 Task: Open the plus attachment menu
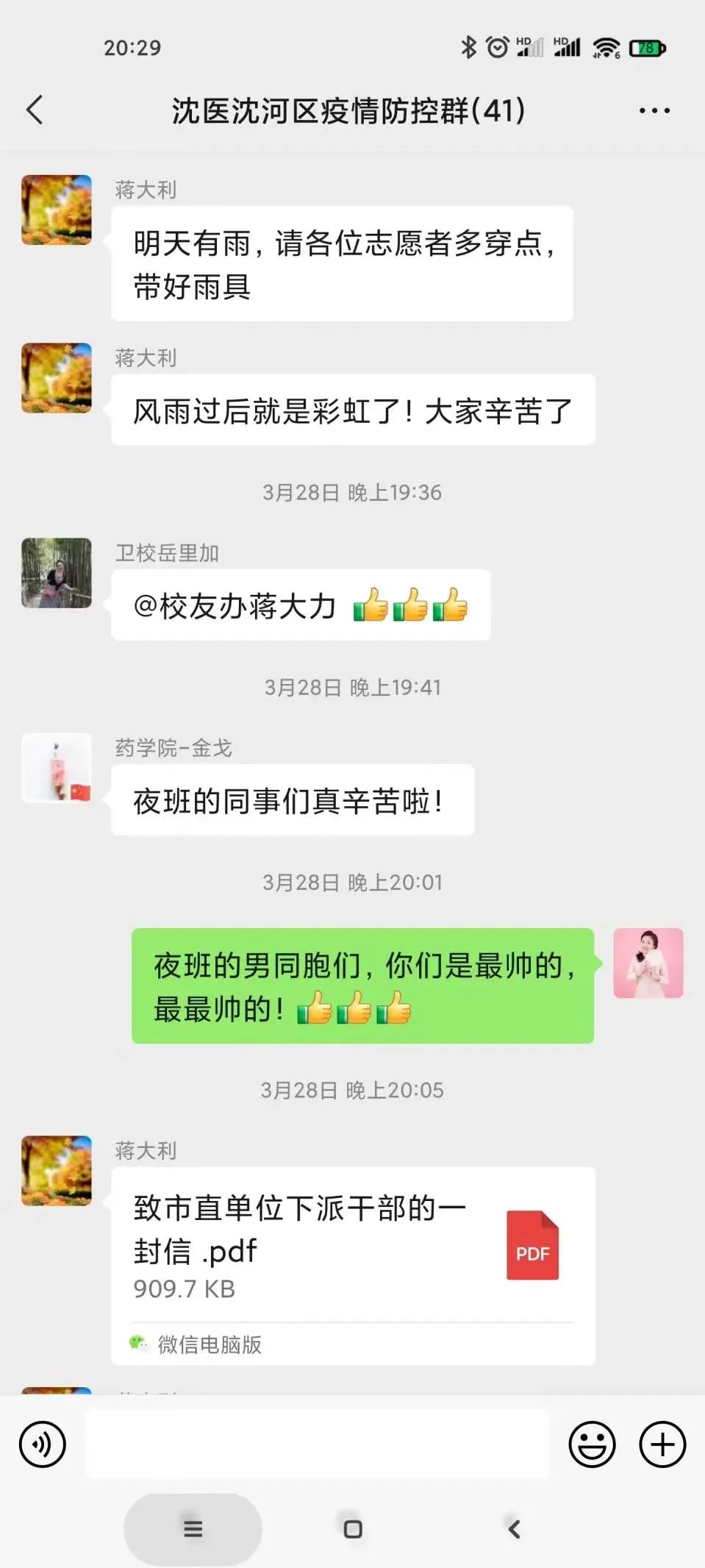tap(662, 1444)
